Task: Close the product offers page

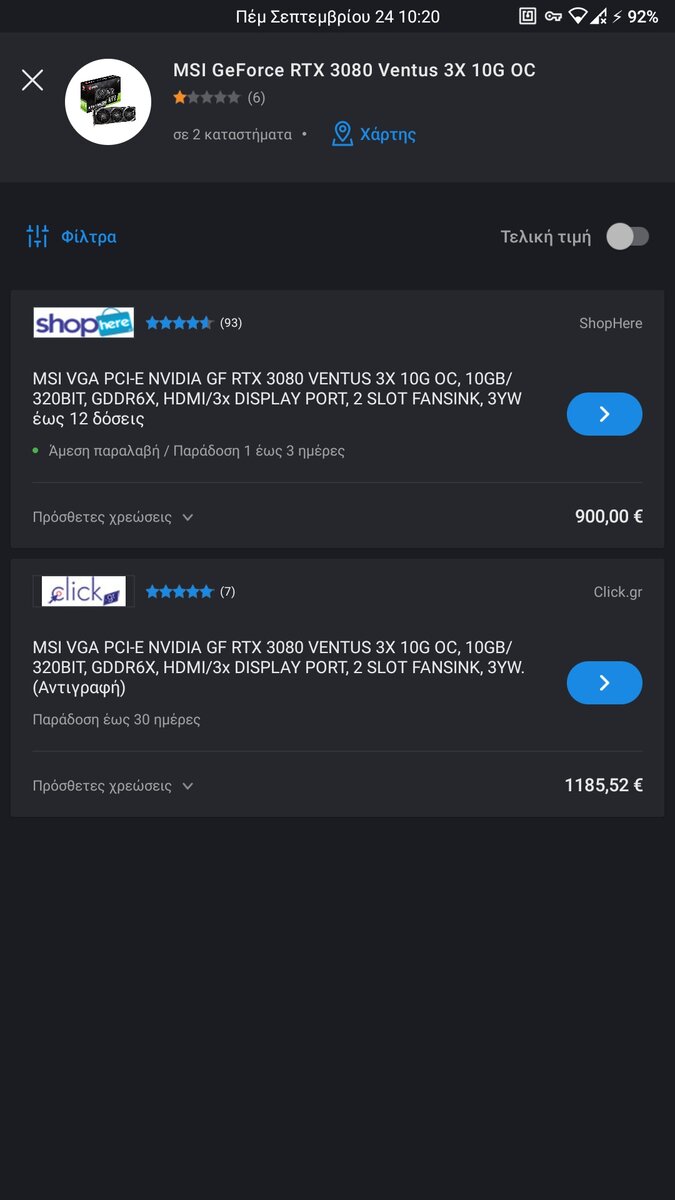Action: (32, 80)
